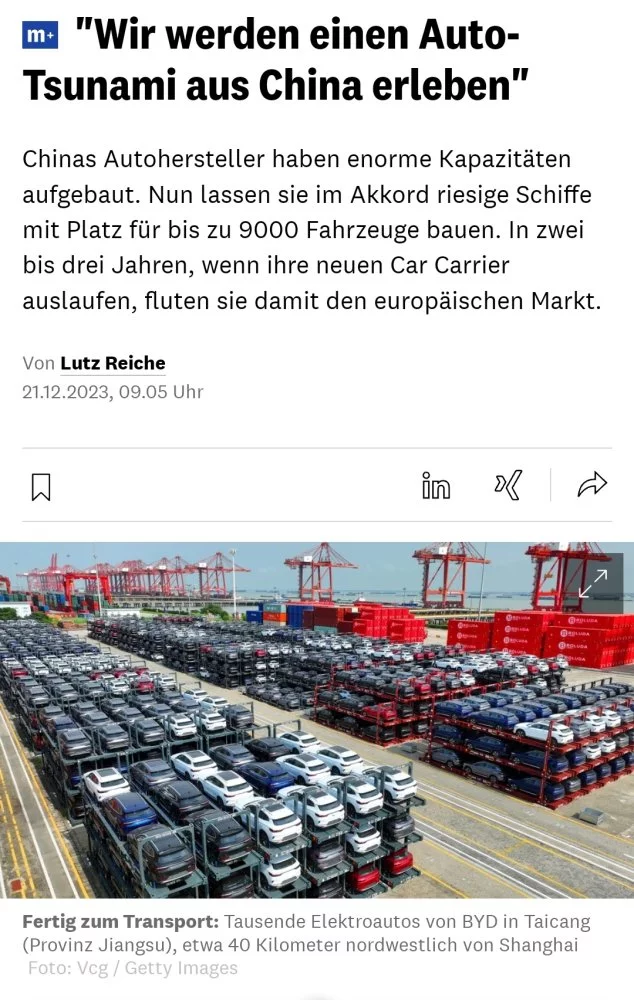Viewport: 634px width, 1000px height.
Task: Share the article on LinkedIn
Action: [x=436, y=486]
